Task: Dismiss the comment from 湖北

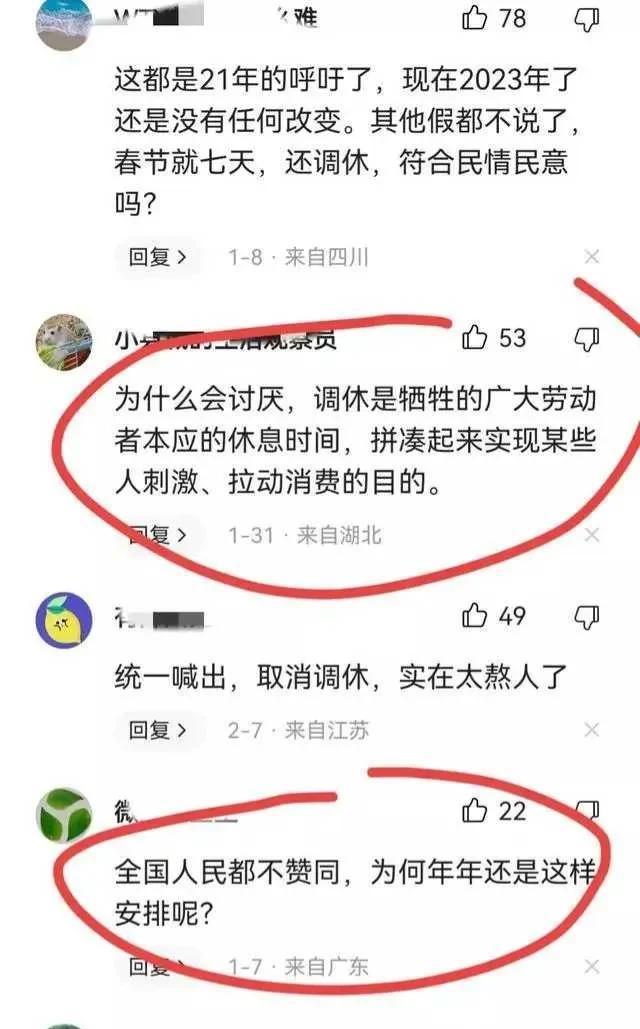Action: click(x=591, y=535)
